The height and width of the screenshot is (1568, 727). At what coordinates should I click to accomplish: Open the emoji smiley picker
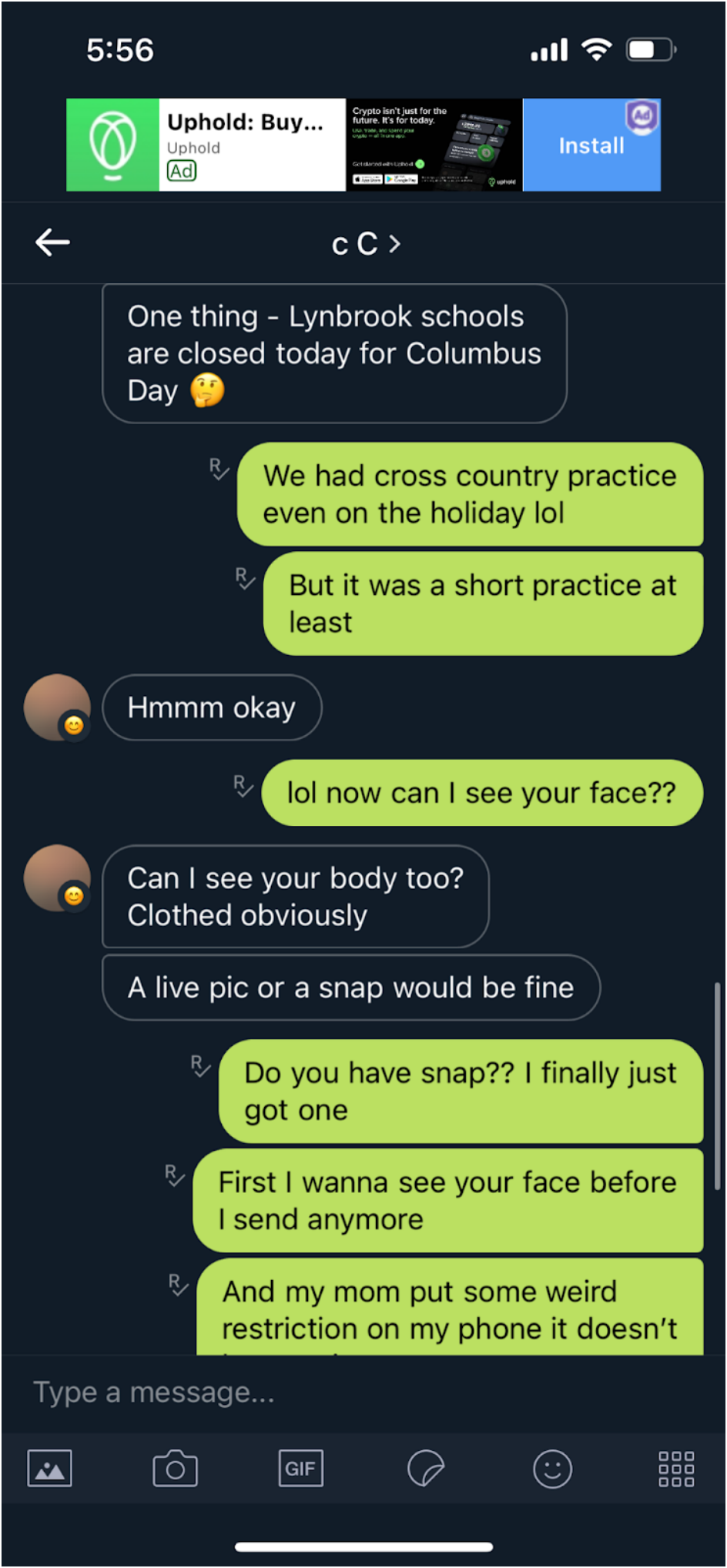(x=552, y=1469)
